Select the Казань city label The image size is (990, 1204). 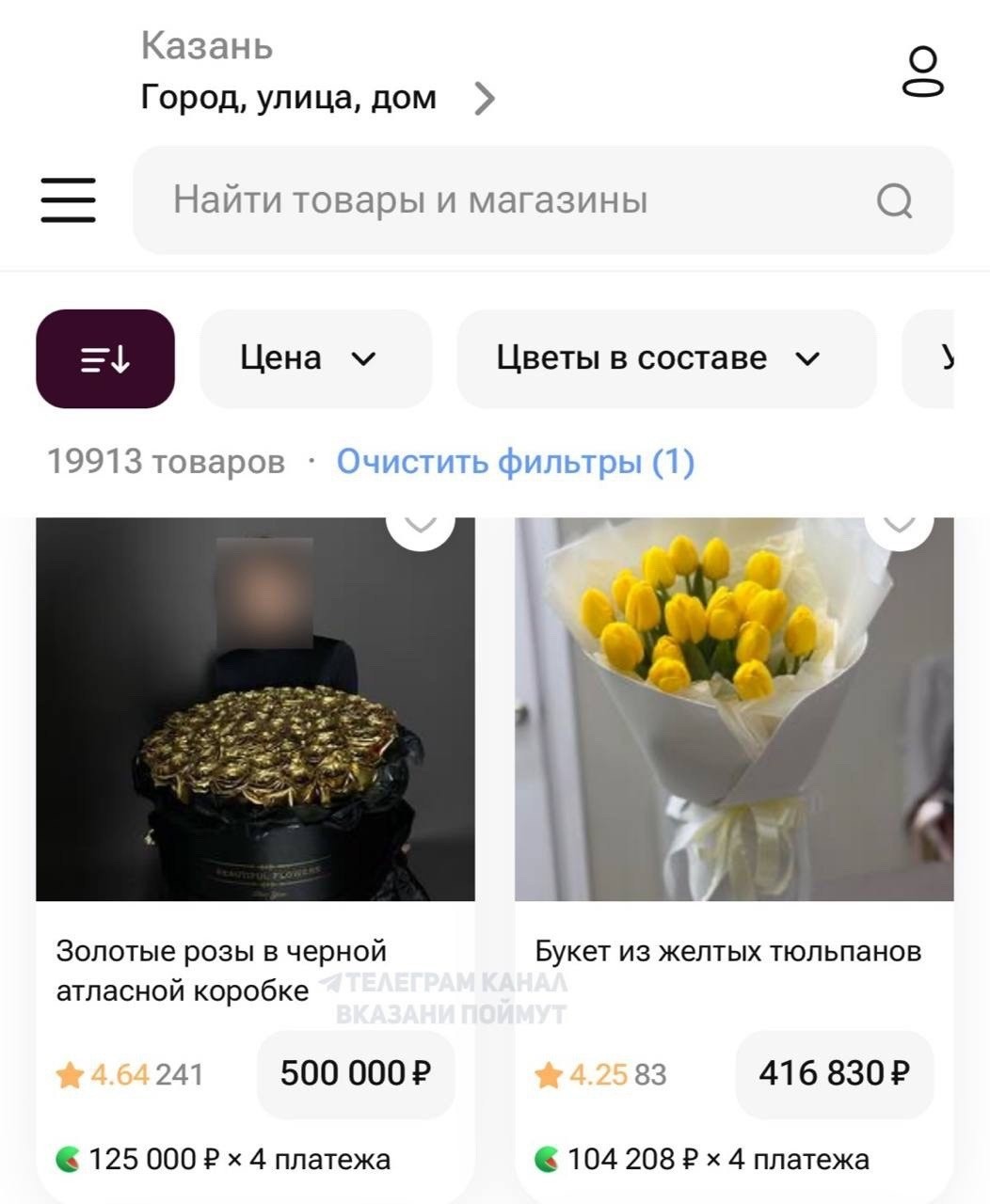tap(206, 45)
